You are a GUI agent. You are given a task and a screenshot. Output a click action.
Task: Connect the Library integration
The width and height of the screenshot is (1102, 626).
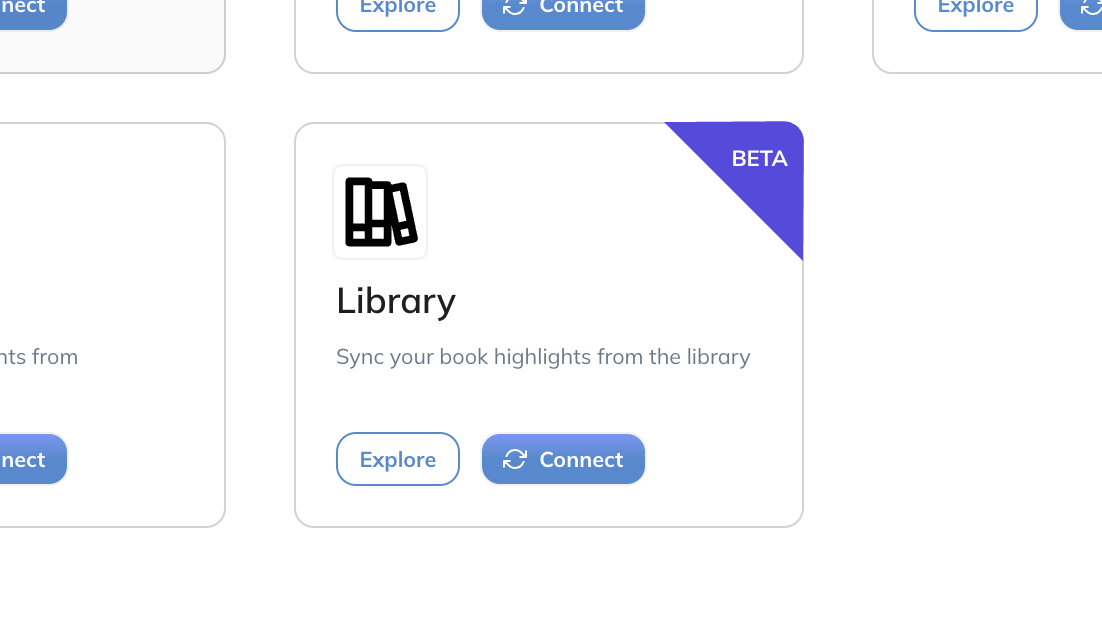563,459
